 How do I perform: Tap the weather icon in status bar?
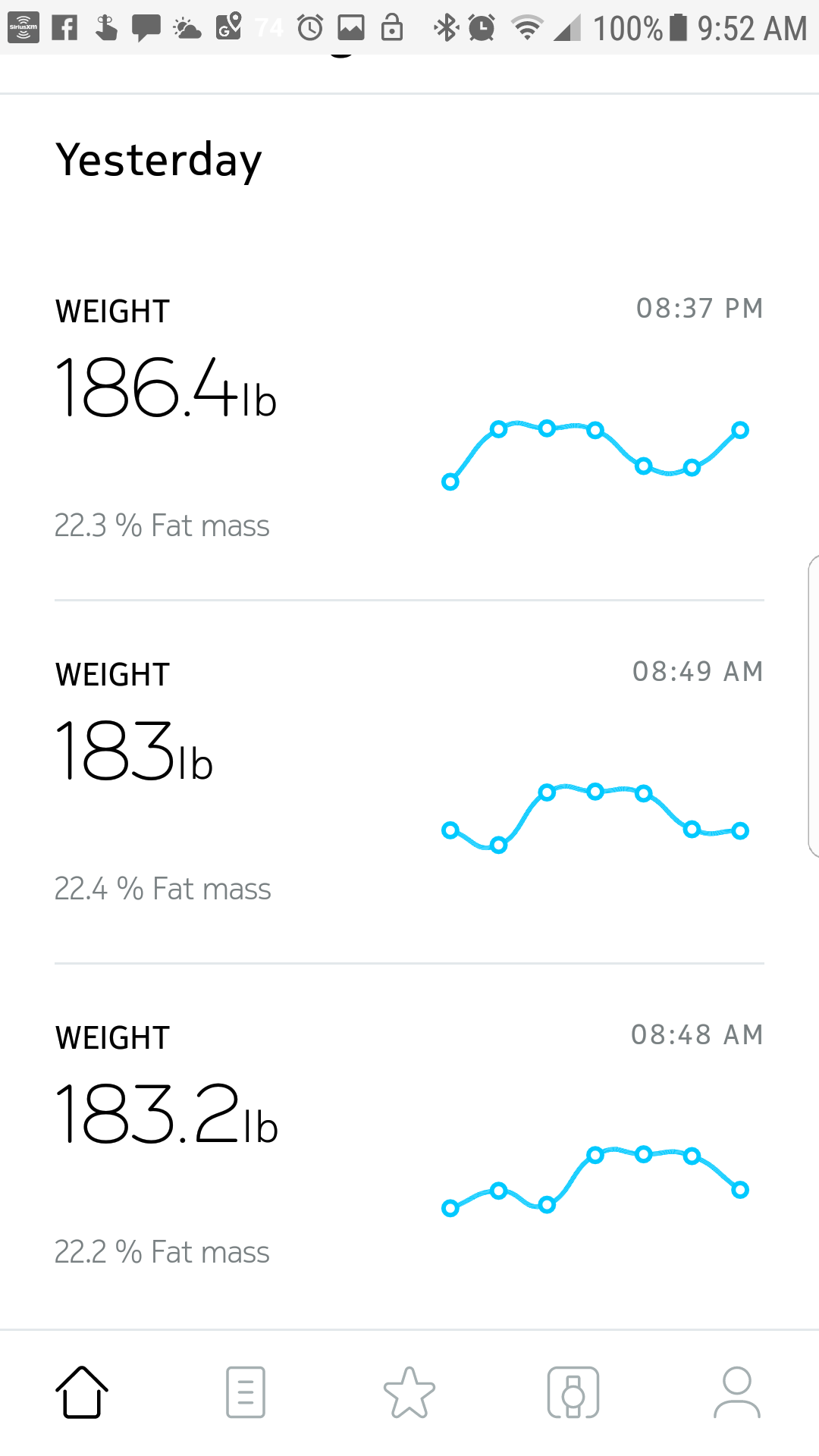click(186, 27)
